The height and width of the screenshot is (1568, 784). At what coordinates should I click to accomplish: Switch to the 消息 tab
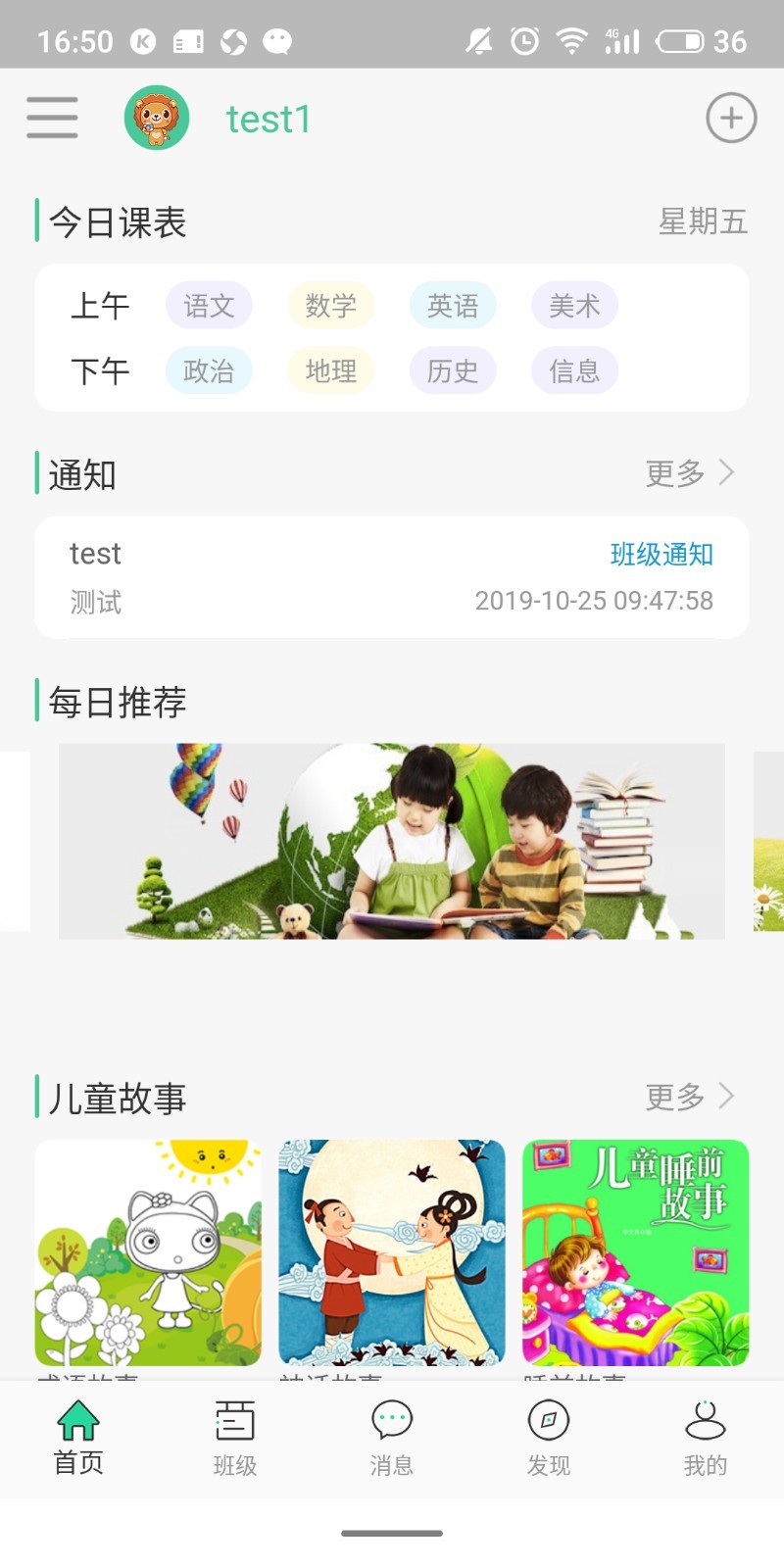coord(392,1438)
